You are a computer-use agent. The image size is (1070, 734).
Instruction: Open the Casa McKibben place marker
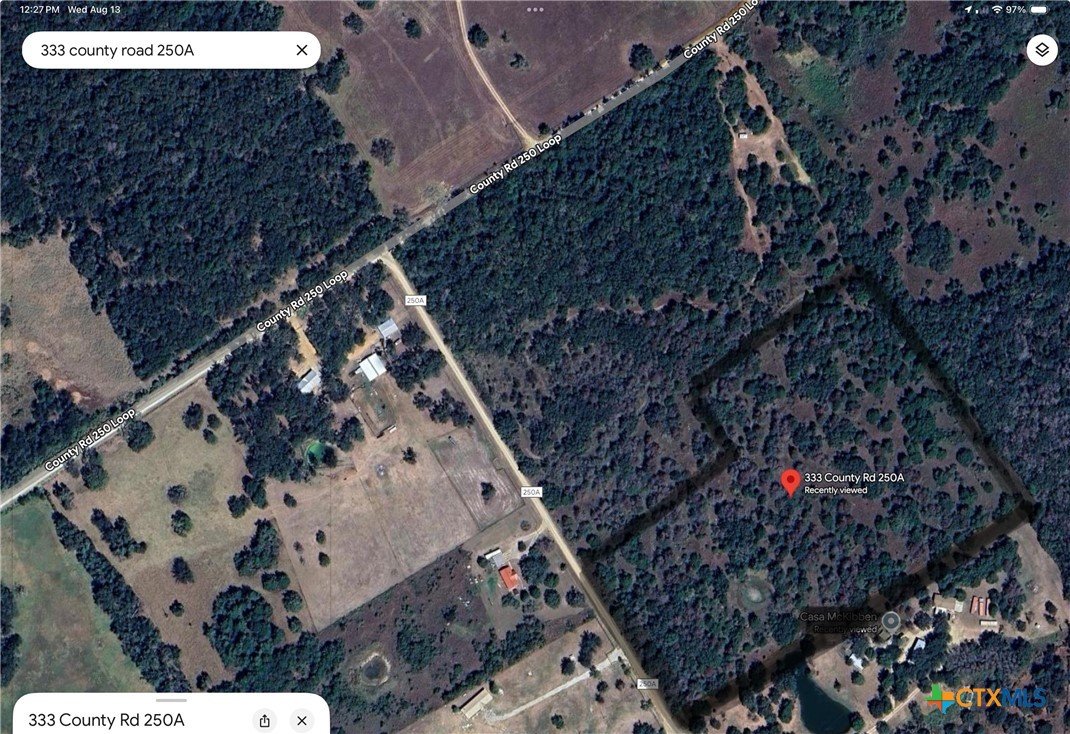point(890,622)
